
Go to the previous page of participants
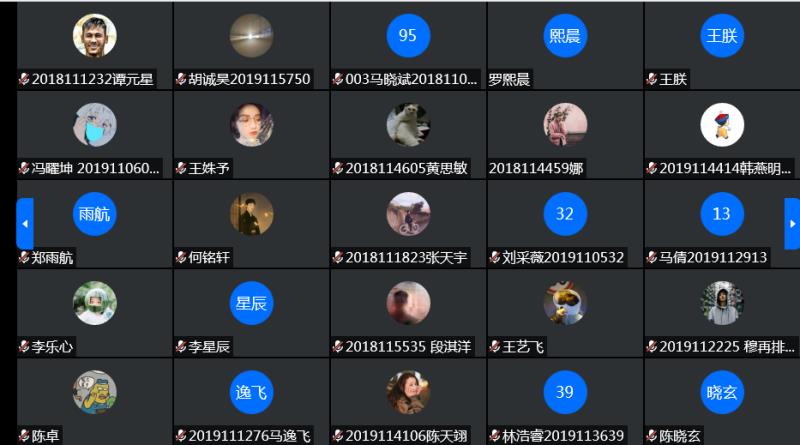[25, 223]
